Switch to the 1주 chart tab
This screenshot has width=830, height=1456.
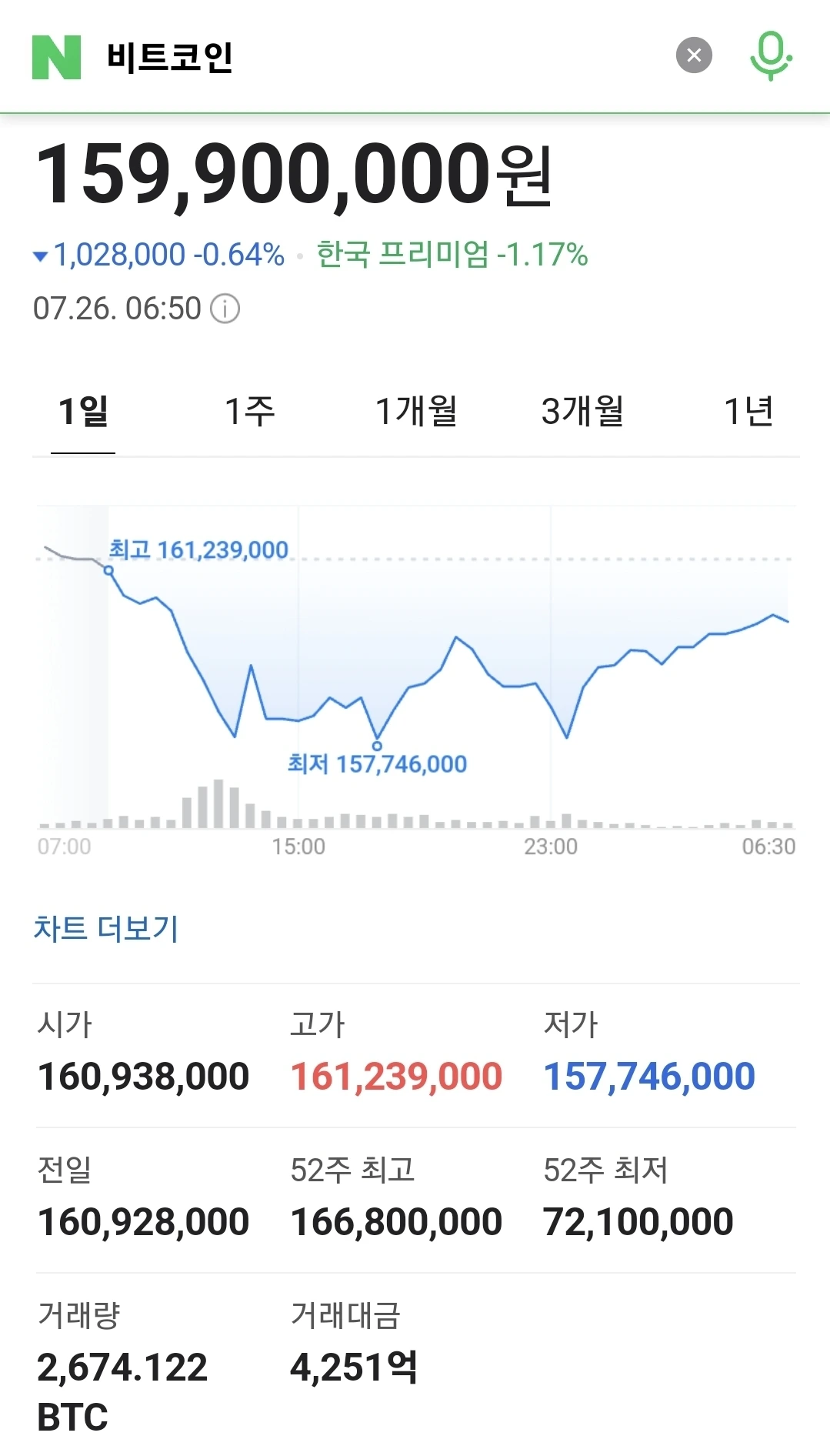[x=249, y=411]
